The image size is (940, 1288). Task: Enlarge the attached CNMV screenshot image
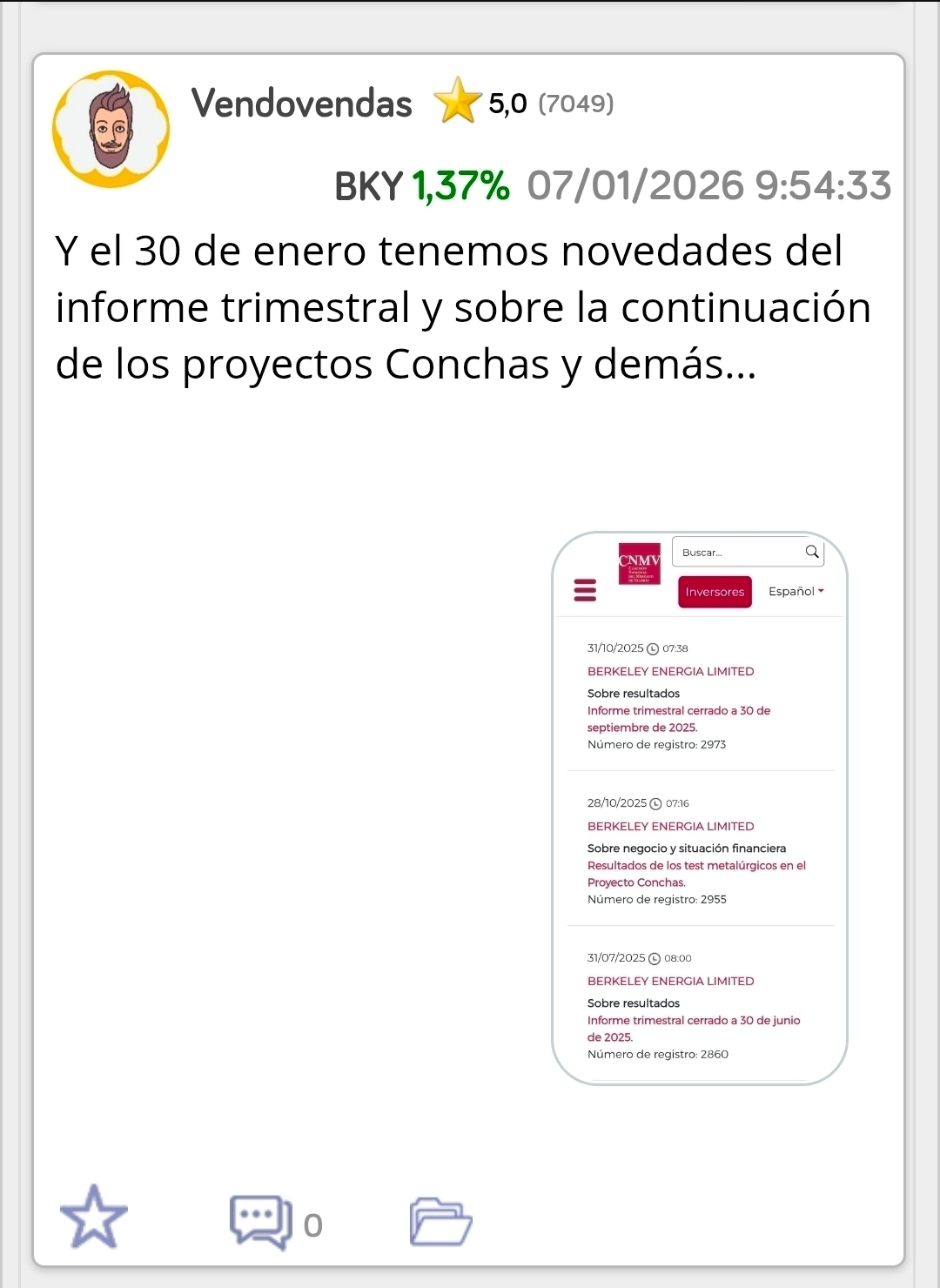click(x=699, y=808)
